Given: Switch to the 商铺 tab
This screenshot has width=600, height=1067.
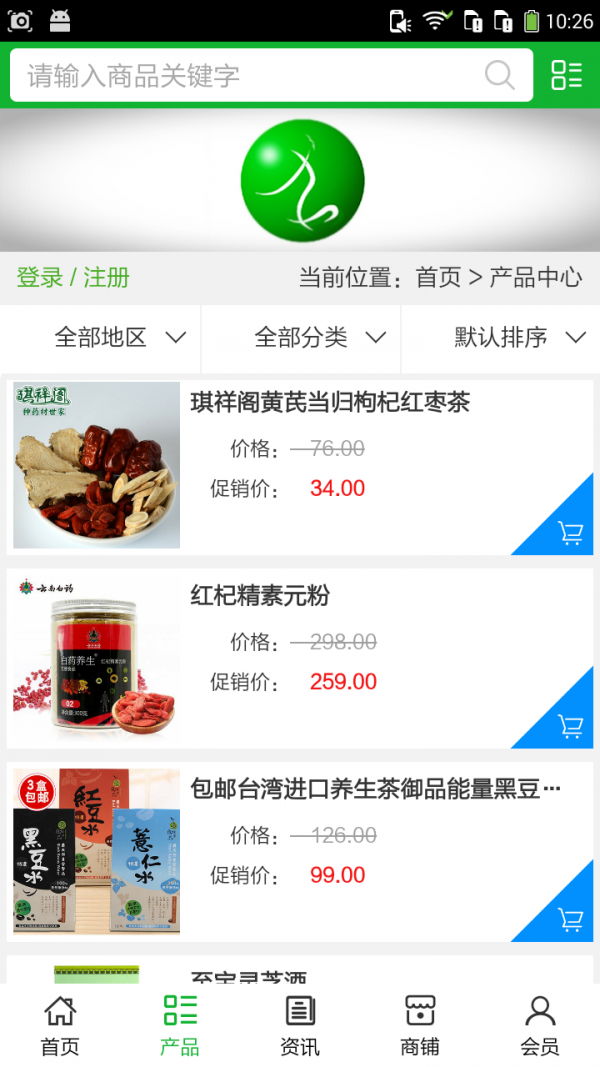Looking at the screenshot, I should 420,1026.
